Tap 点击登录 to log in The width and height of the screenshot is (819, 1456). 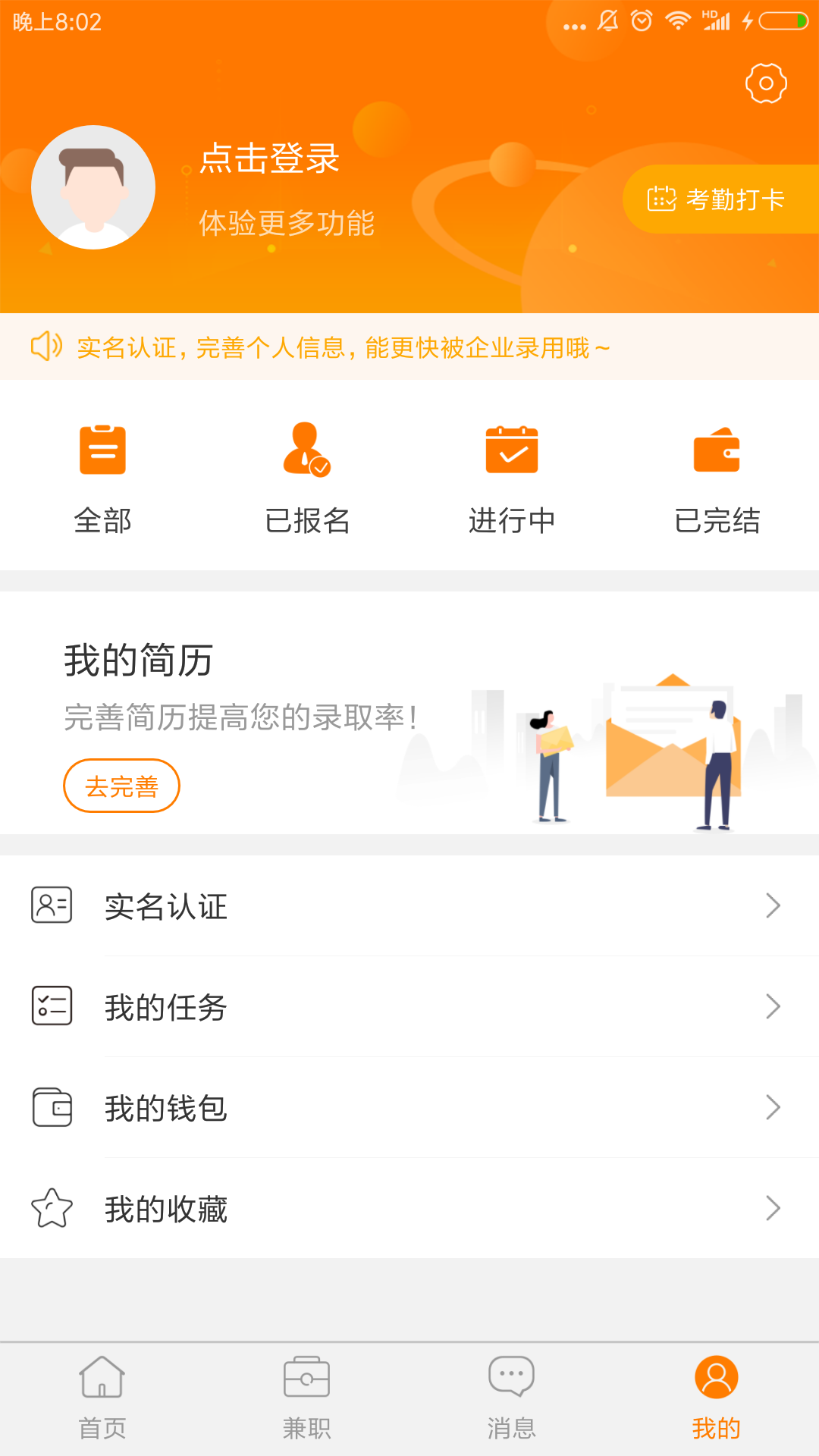269,158
